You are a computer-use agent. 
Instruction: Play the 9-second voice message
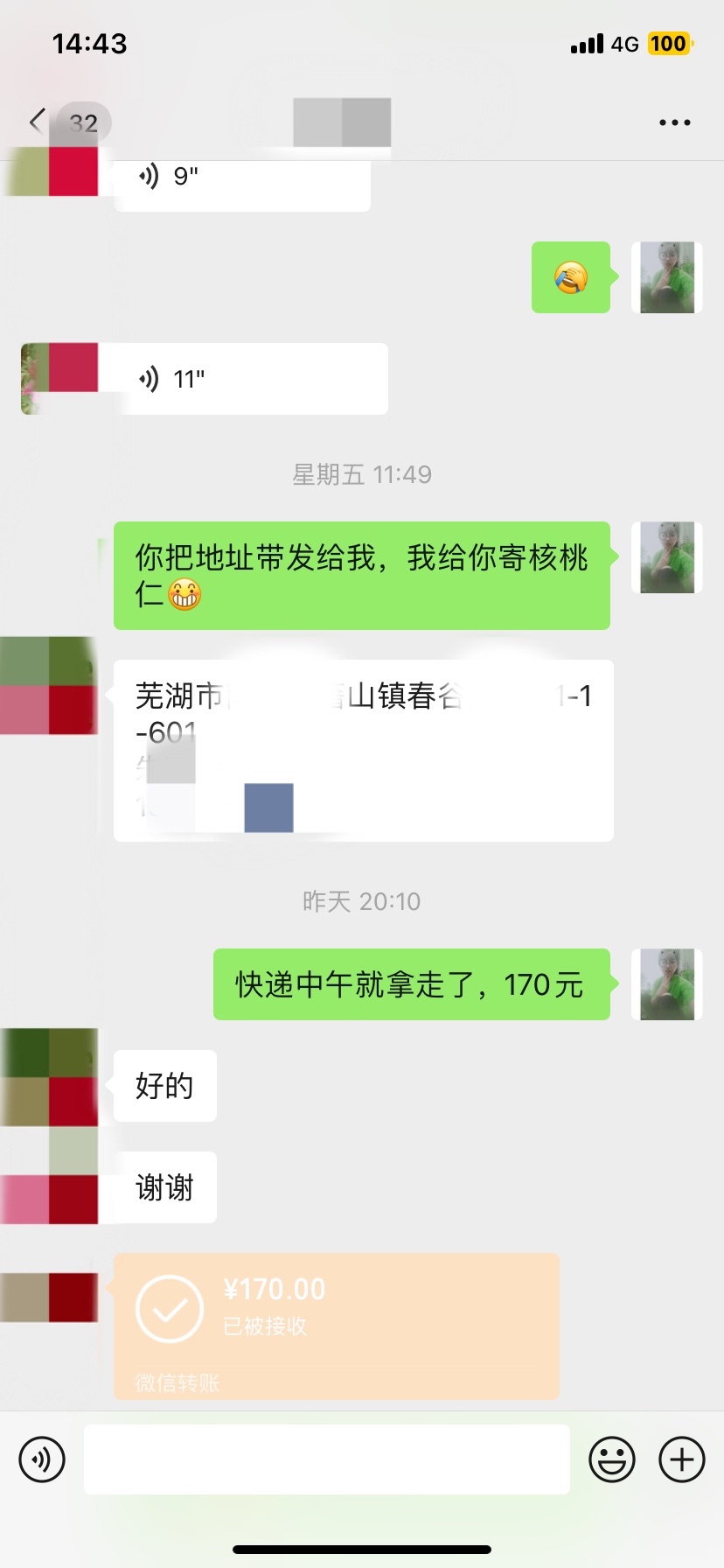click(x=240, y=179)
